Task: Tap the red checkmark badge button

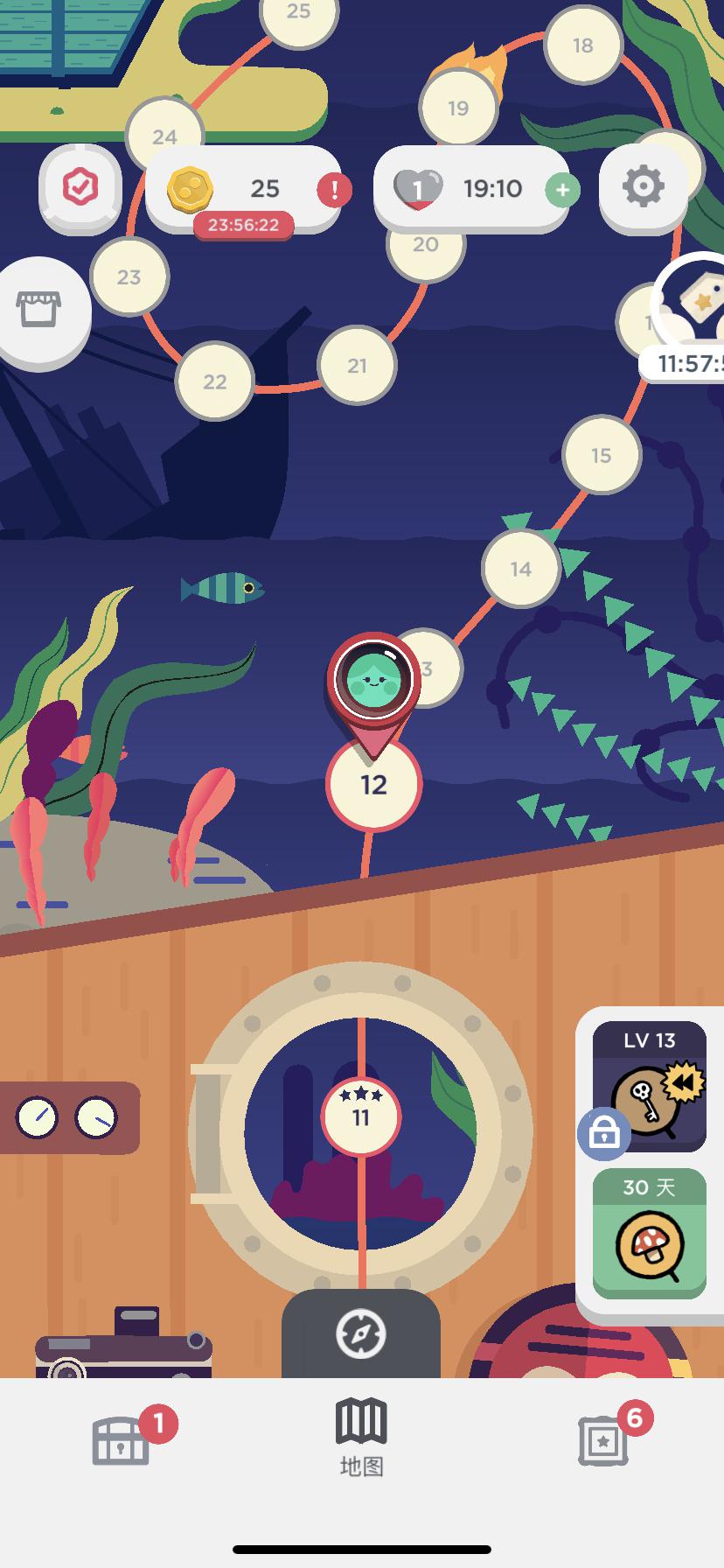Action: 80,187
